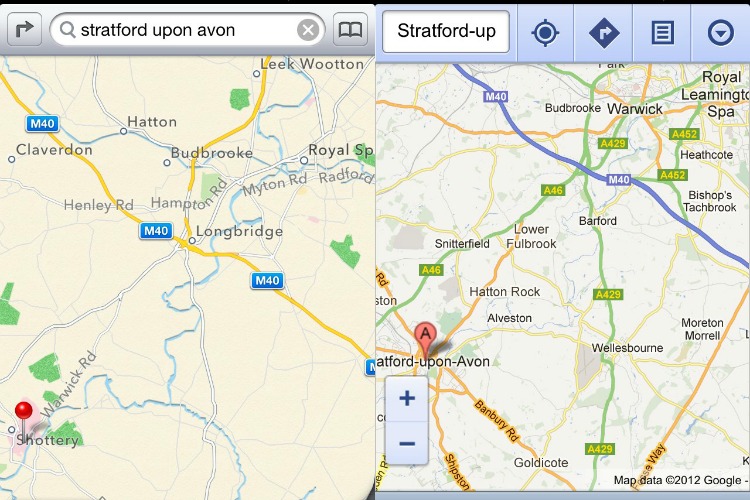Image resolution: width=750 pixels, height=500 pixels.
Task: Expand the circled down-arrow menu
Action: pyautogui.click(x=720, y=32)
